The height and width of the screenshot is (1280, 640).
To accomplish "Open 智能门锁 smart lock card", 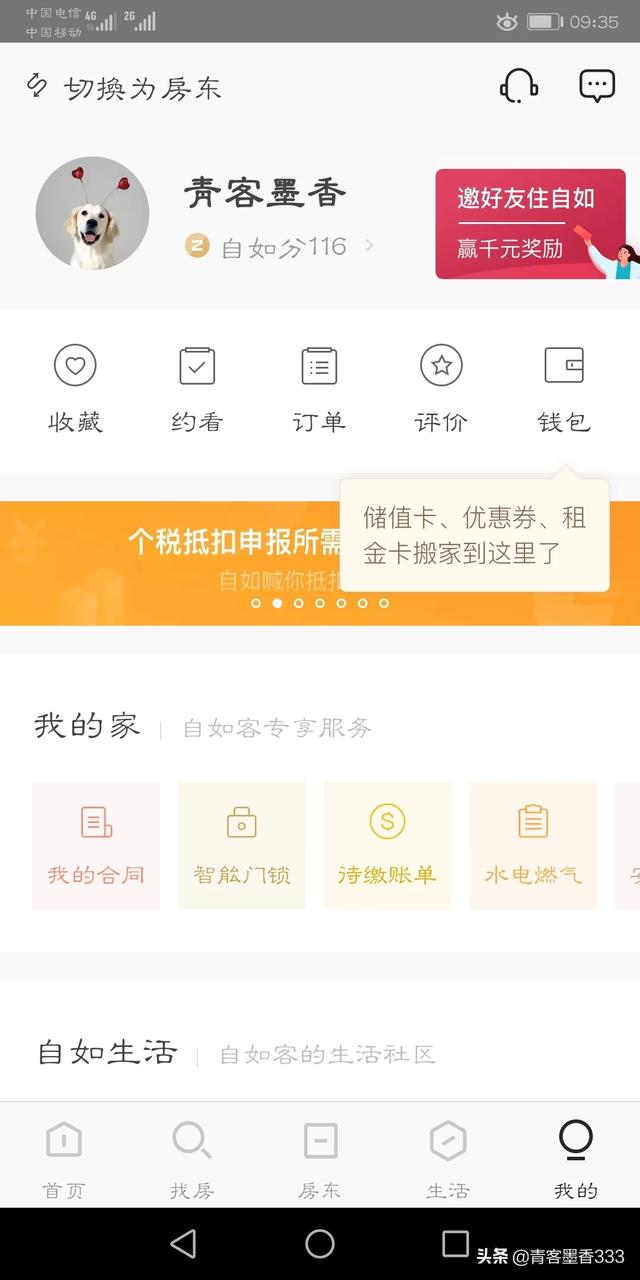I will [x=242, y=846].
